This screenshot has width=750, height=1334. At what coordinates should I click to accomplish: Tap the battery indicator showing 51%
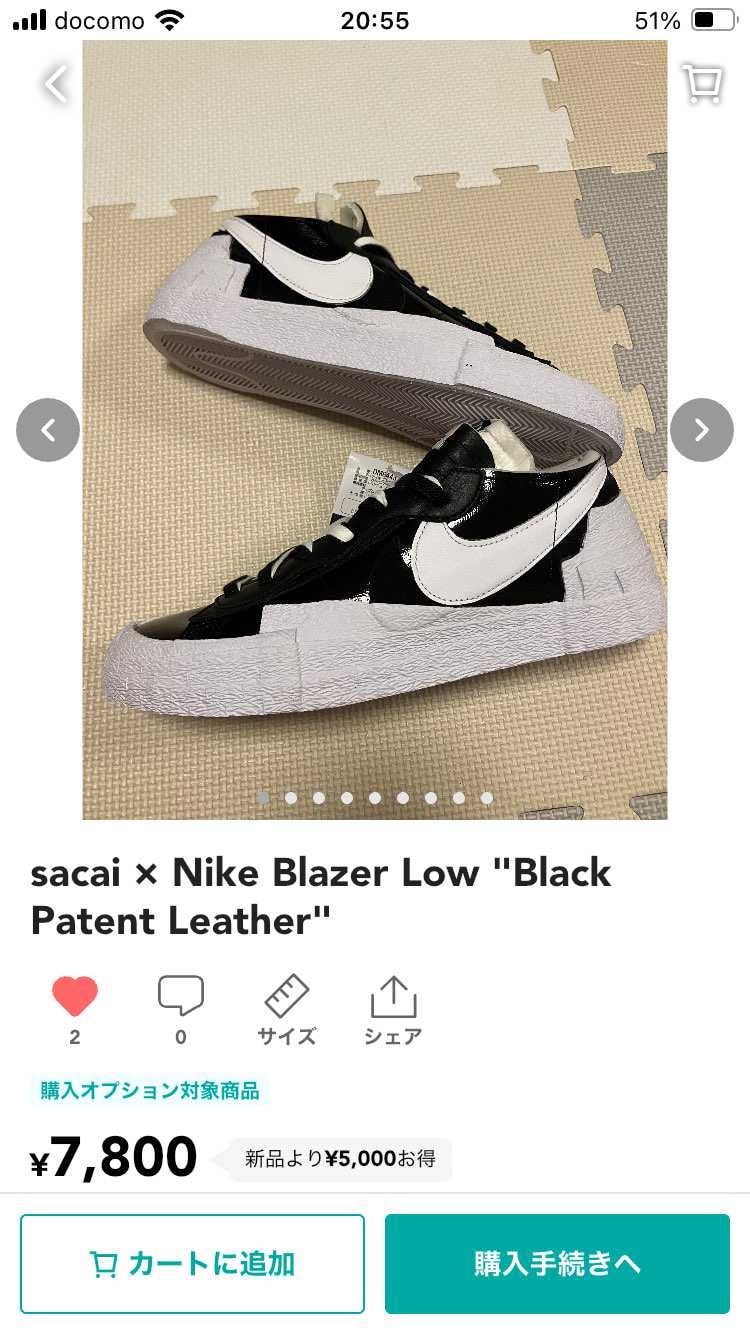pyautogui.click(x=712, y=17)
